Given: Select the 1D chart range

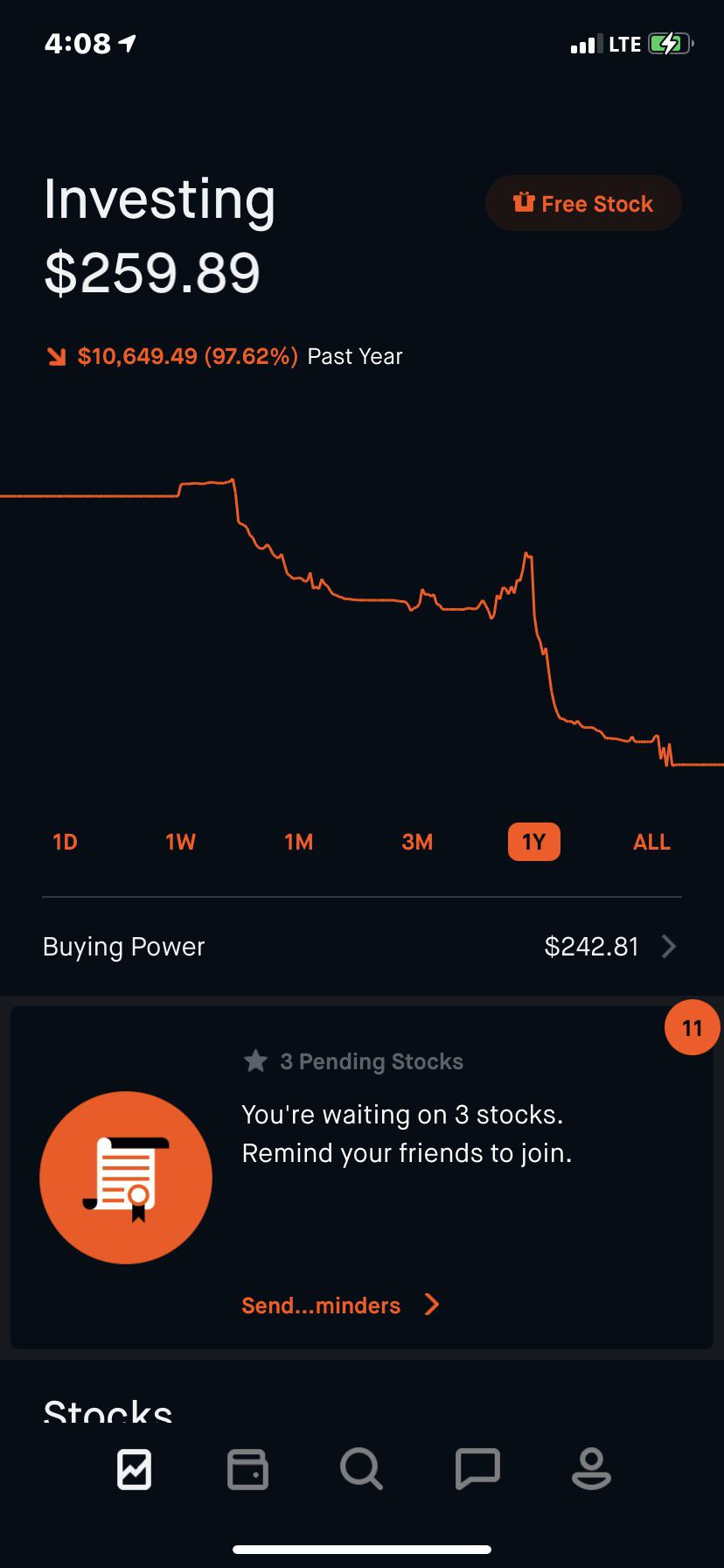Looking at the screenshot, I should [x=64, y=841].
